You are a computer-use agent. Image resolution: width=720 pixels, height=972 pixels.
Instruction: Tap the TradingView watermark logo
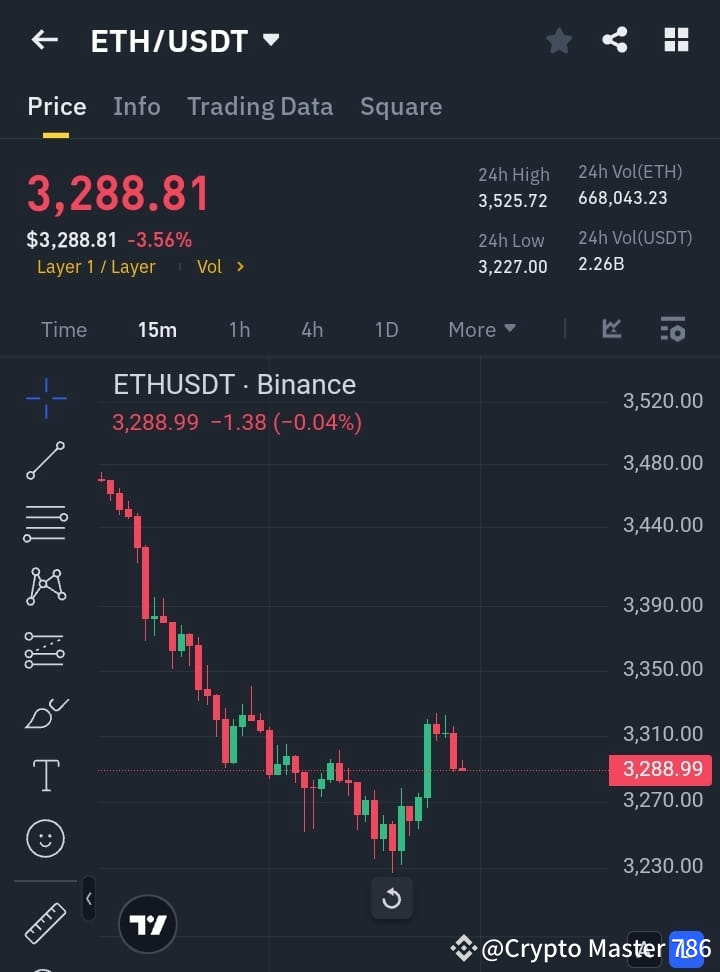[148, 923]
